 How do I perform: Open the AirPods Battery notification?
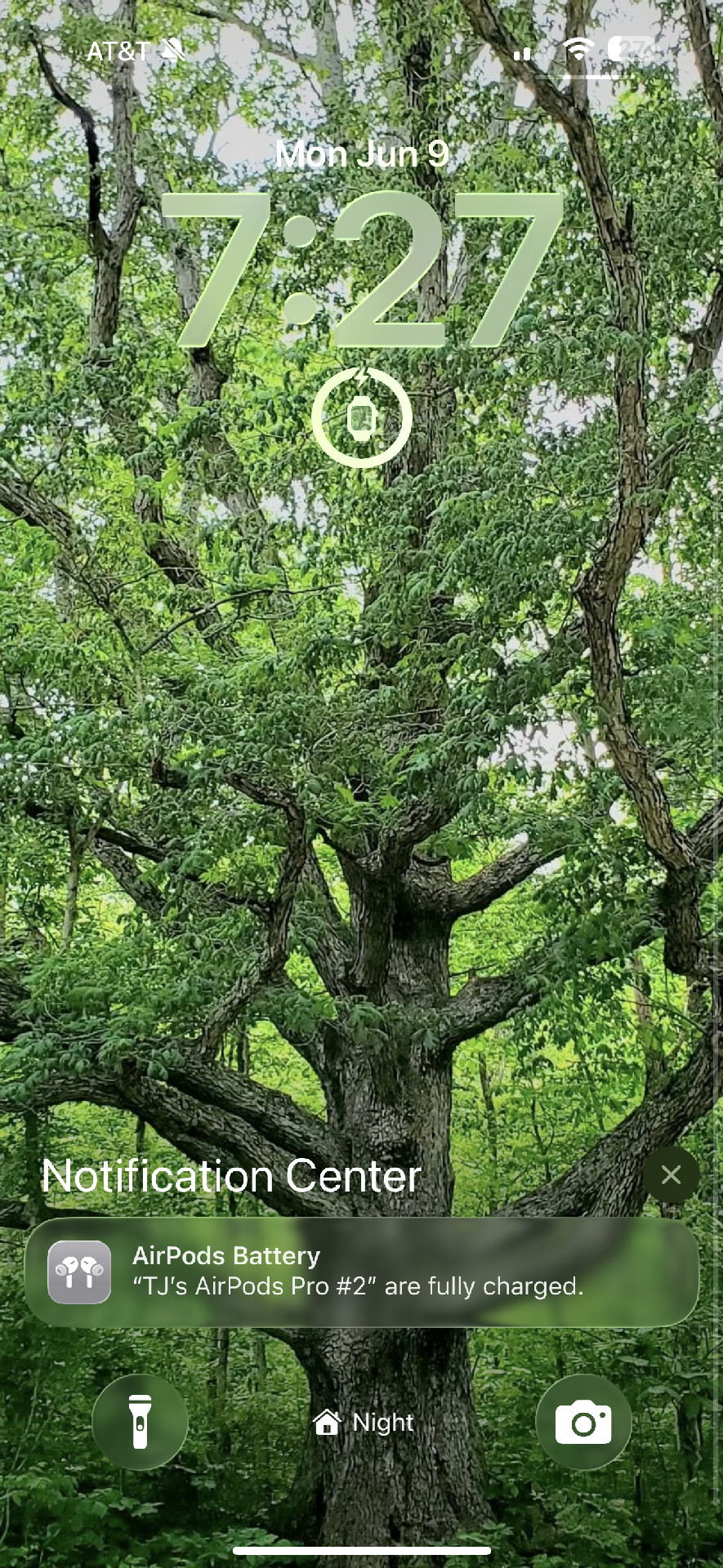point(361,1272)
